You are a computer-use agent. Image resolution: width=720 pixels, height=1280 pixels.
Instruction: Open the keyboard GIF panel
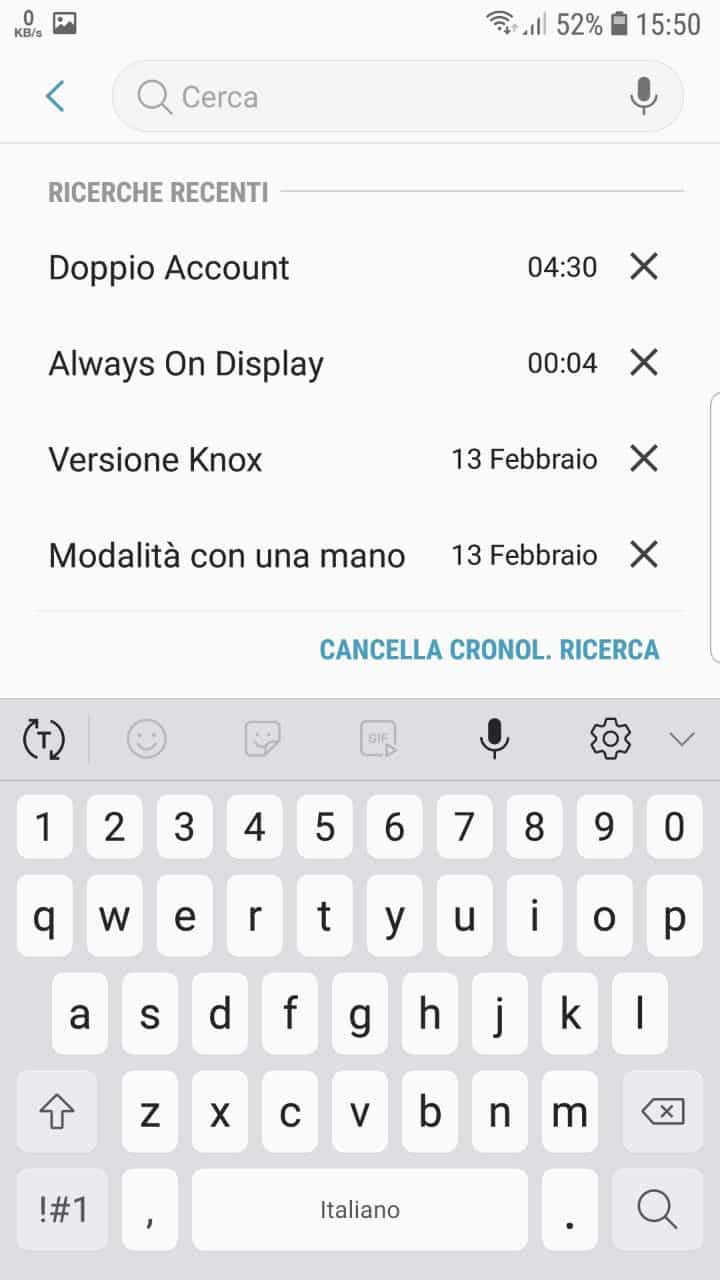point(379,739)
